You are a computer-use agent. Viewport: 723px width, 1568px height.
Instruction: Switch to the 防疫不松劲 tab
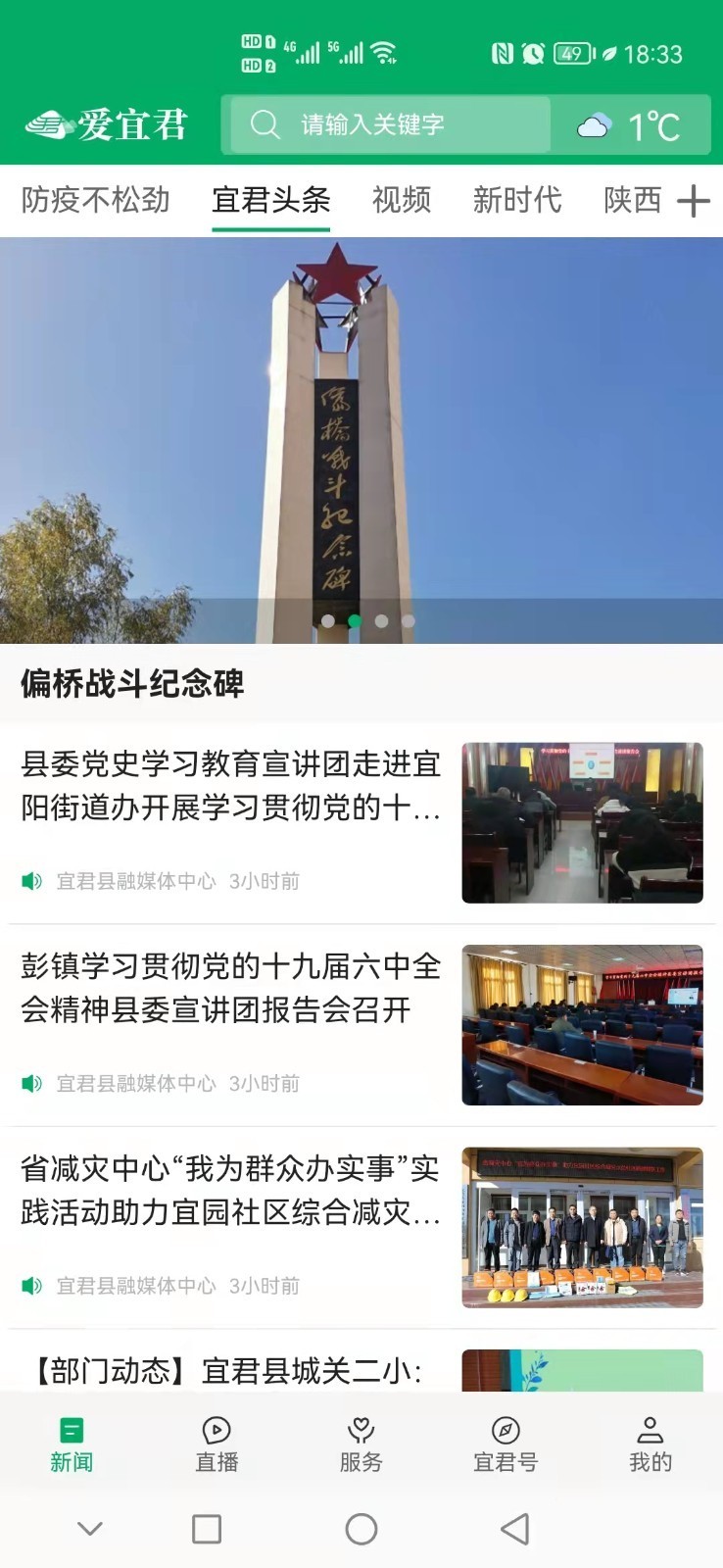pos(95,200)
